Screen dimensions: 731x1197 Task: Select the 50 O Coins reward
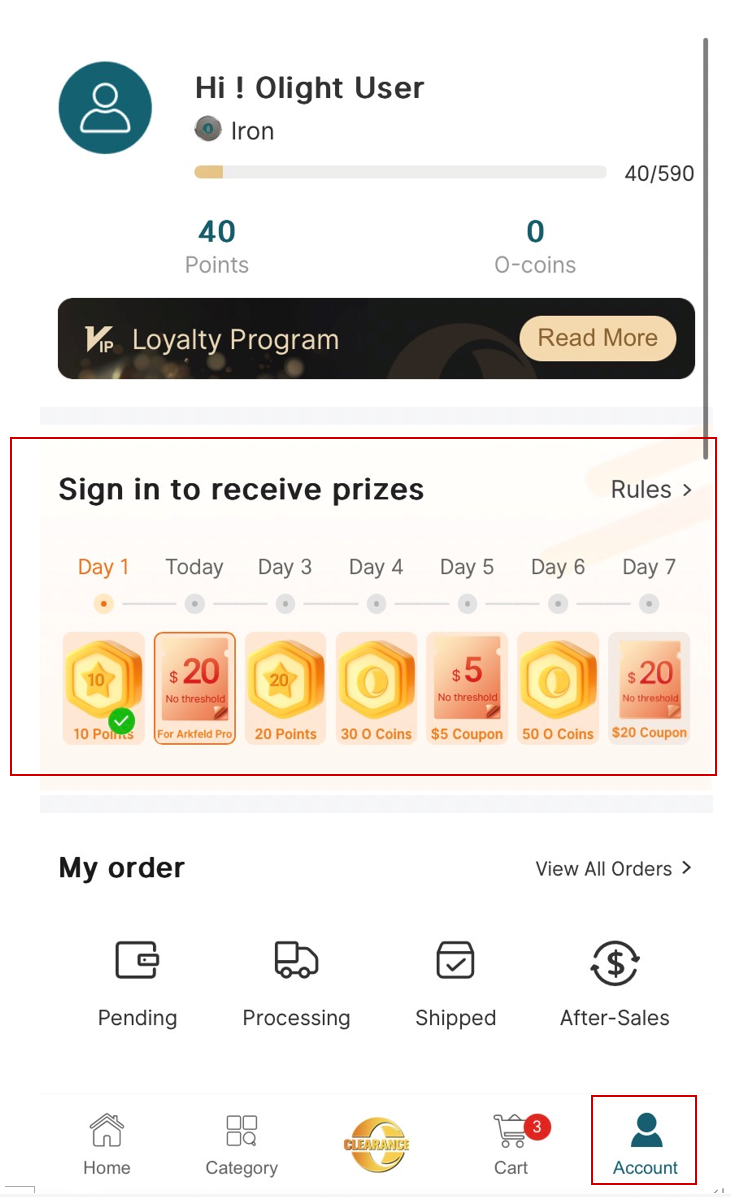[x=558, y=688]
